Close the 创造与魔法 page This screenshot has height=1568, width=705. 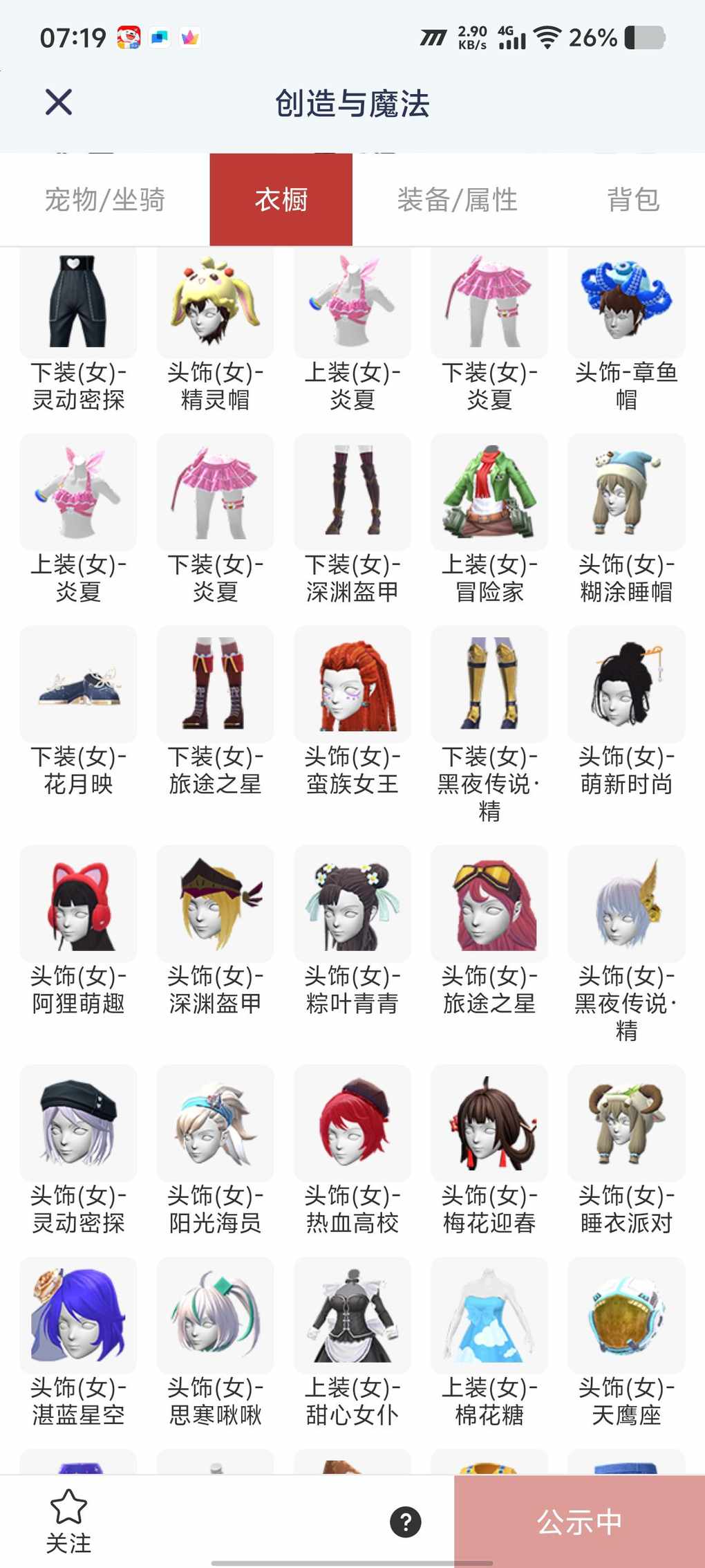pyautogui.click(x=59, y=102)
